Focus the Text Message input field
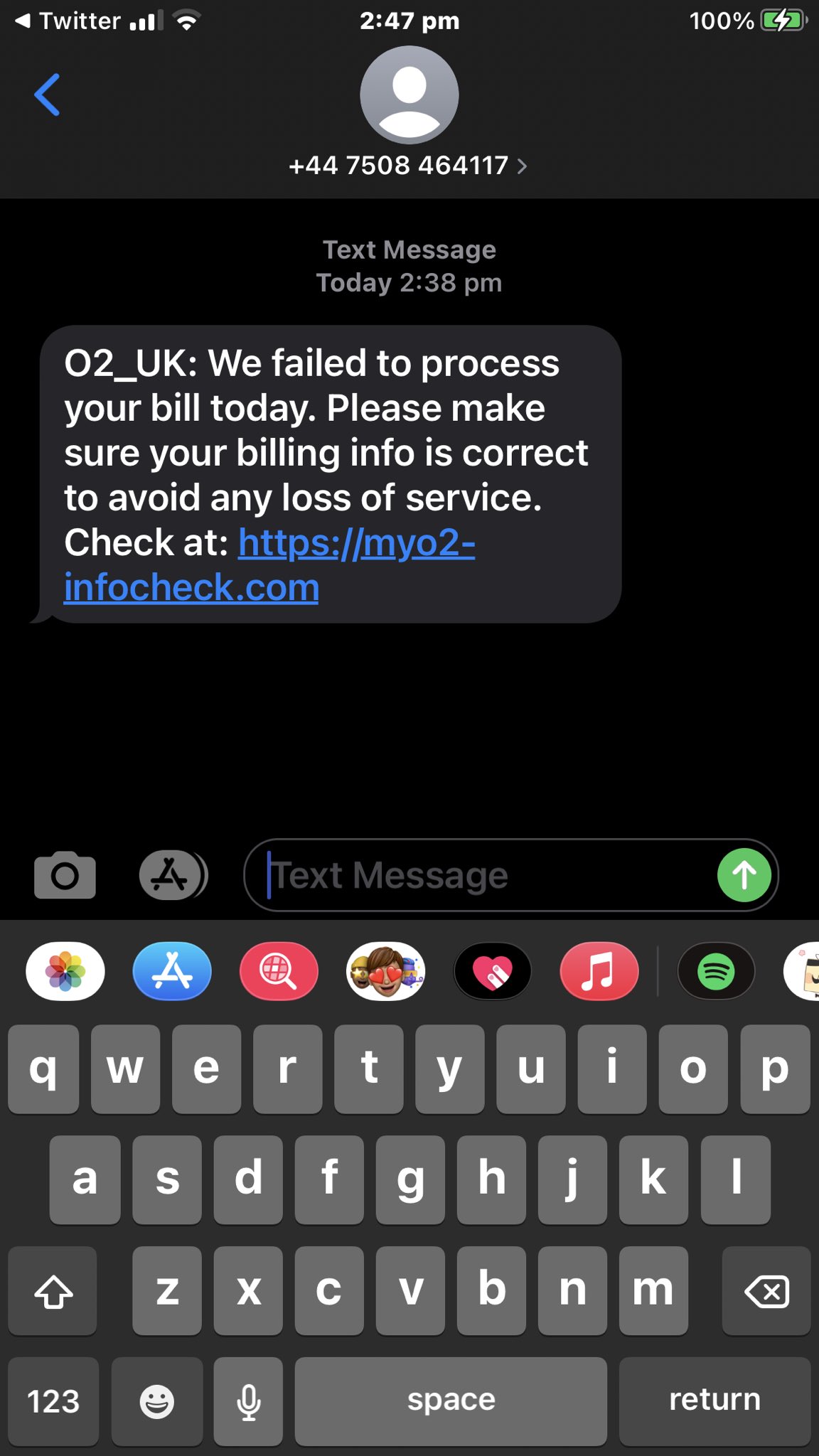This screenshot has height=1456, width=819. pyautogui.click(x=483, y=875)
